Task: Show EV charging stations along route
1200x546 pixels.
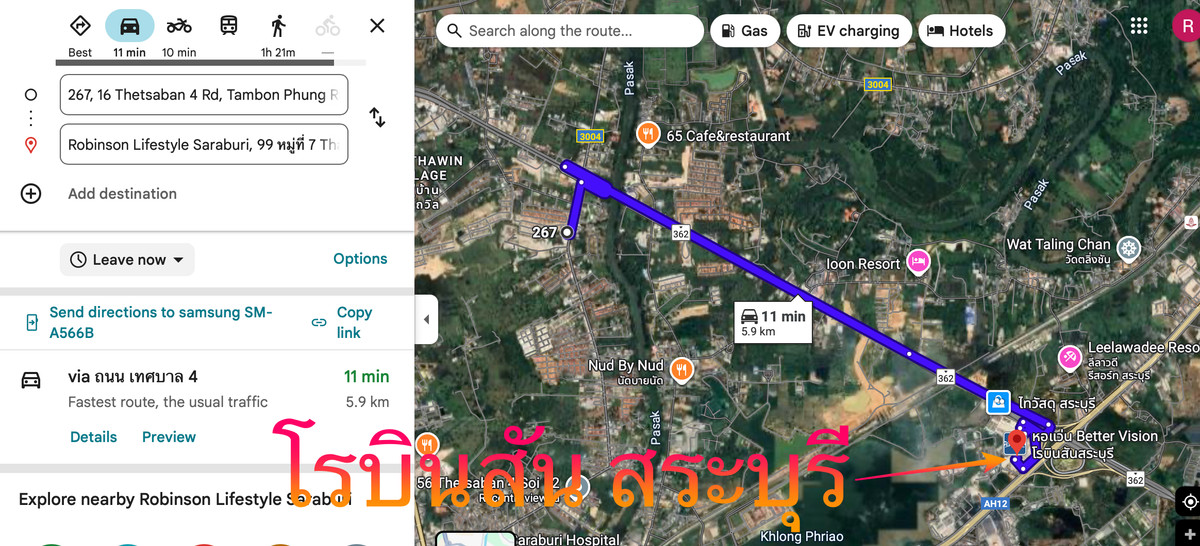Action: click(x=849, y=31)
